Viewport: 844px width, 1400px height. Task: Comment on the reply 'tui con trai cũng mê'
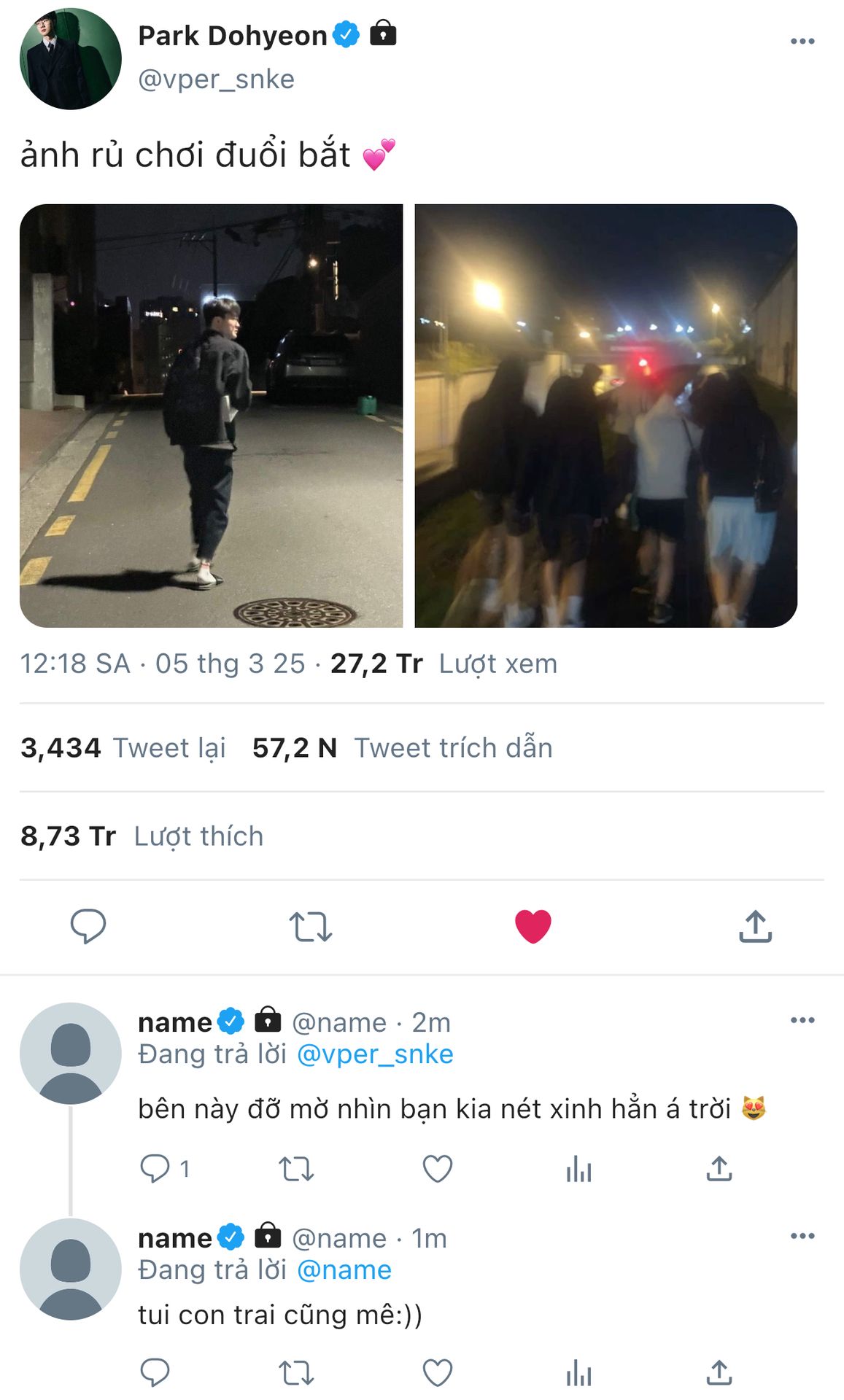pos(155,1373)
